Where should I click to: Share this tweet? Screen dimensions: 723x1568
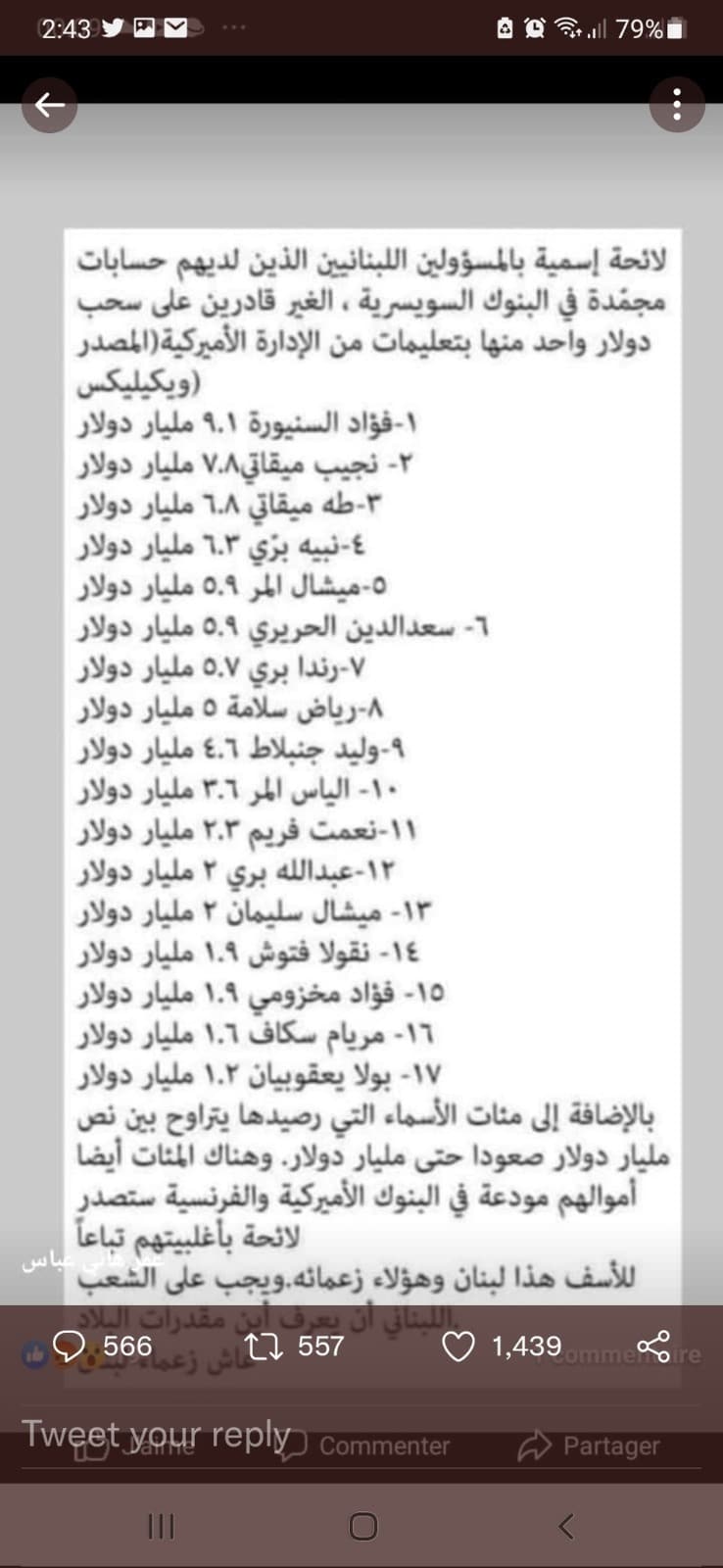(653, 1347)
